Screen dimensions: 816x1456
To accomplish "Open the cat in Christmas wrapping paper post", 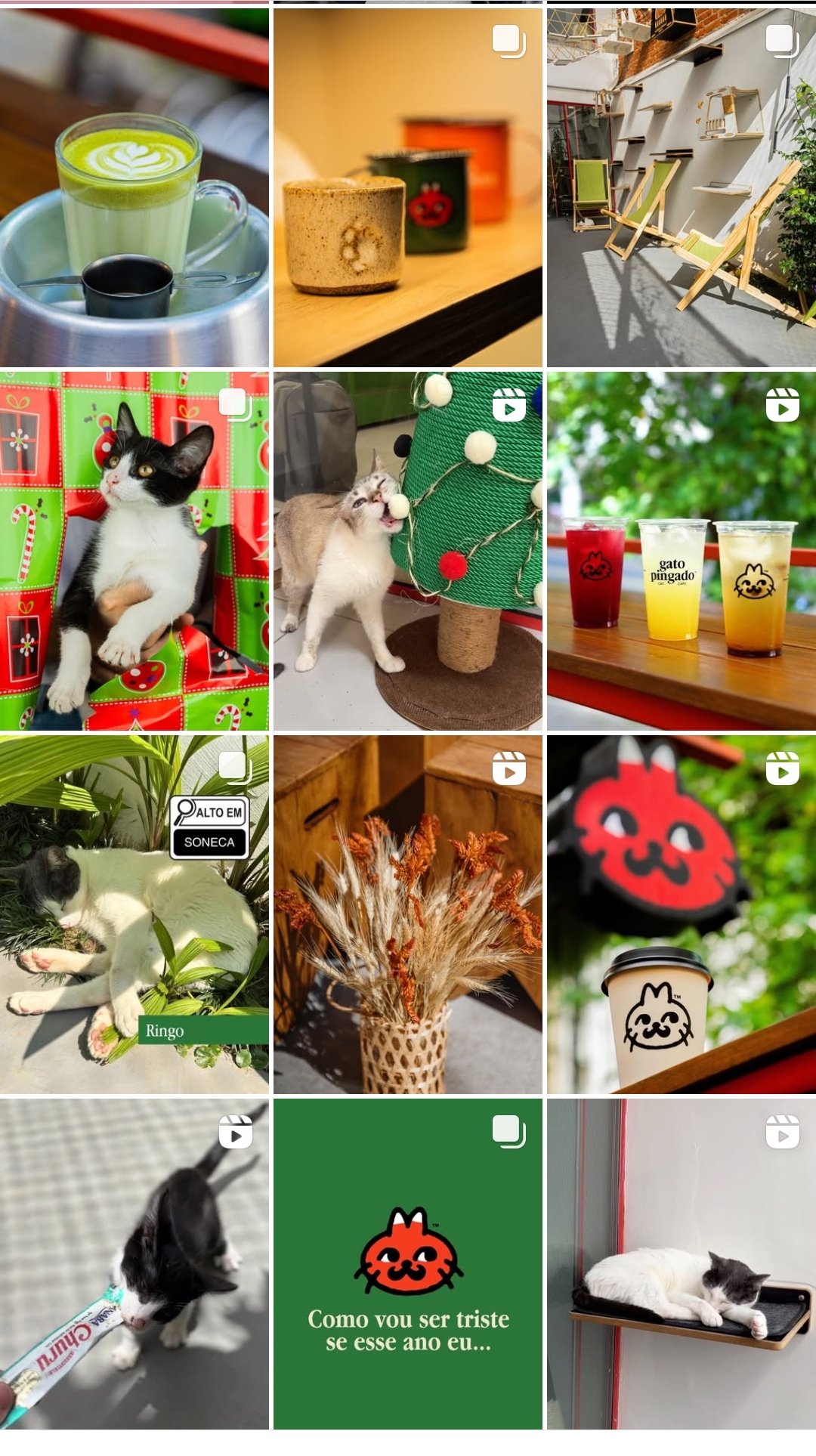I will pyautogui.click(x=134, y=551).
